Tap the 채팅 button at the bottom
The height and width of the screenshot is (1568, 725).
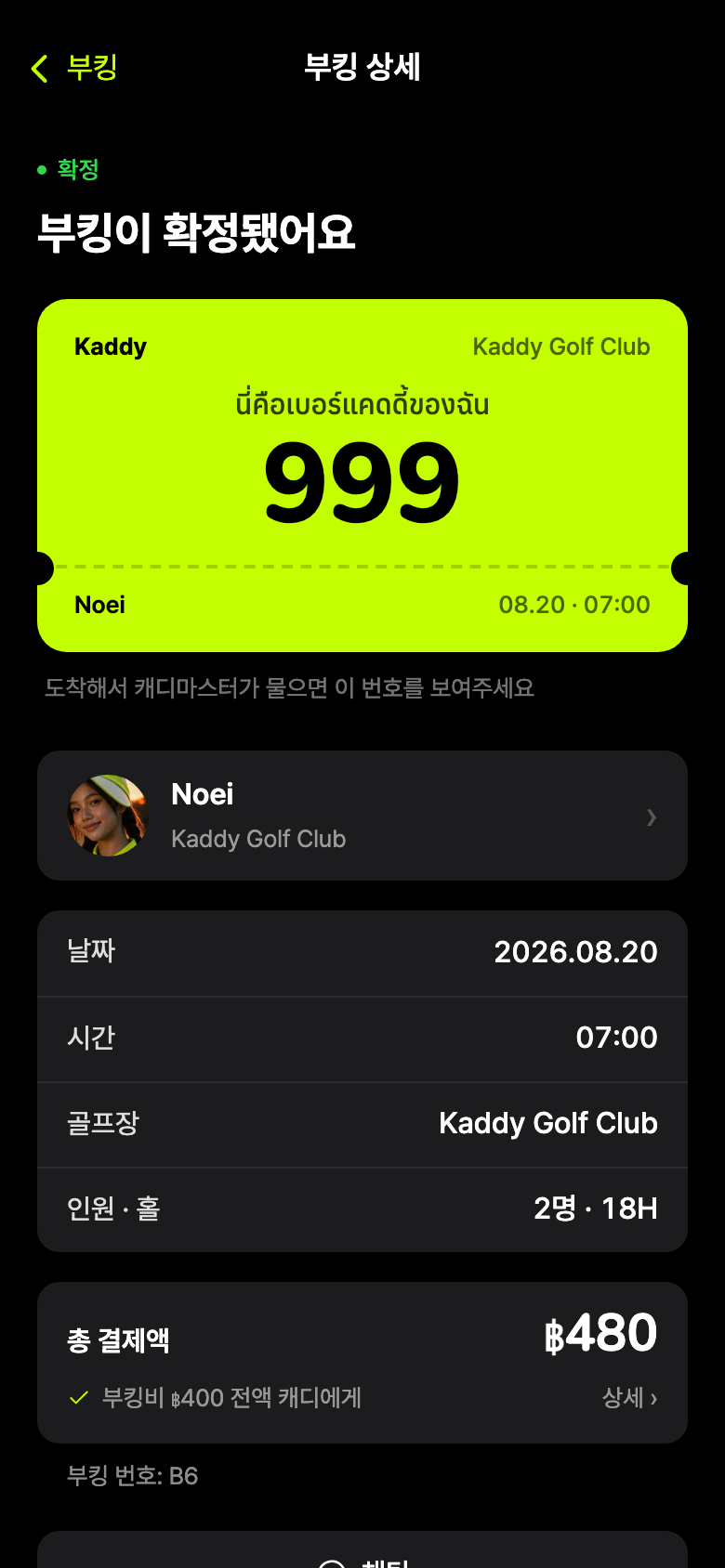(x=362, y=1551)
